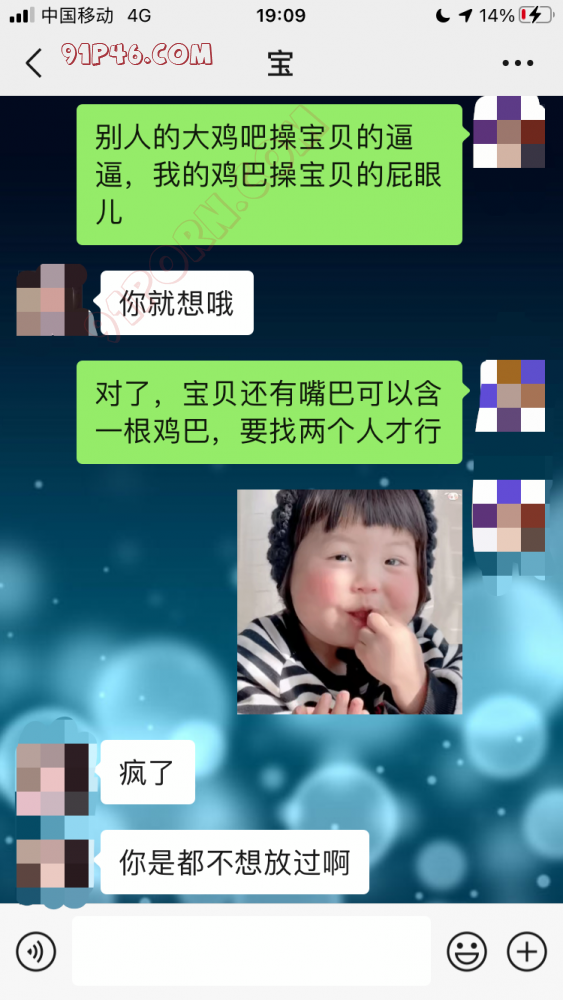
Task: Go back to the chat list
Action: coord(33,63)
